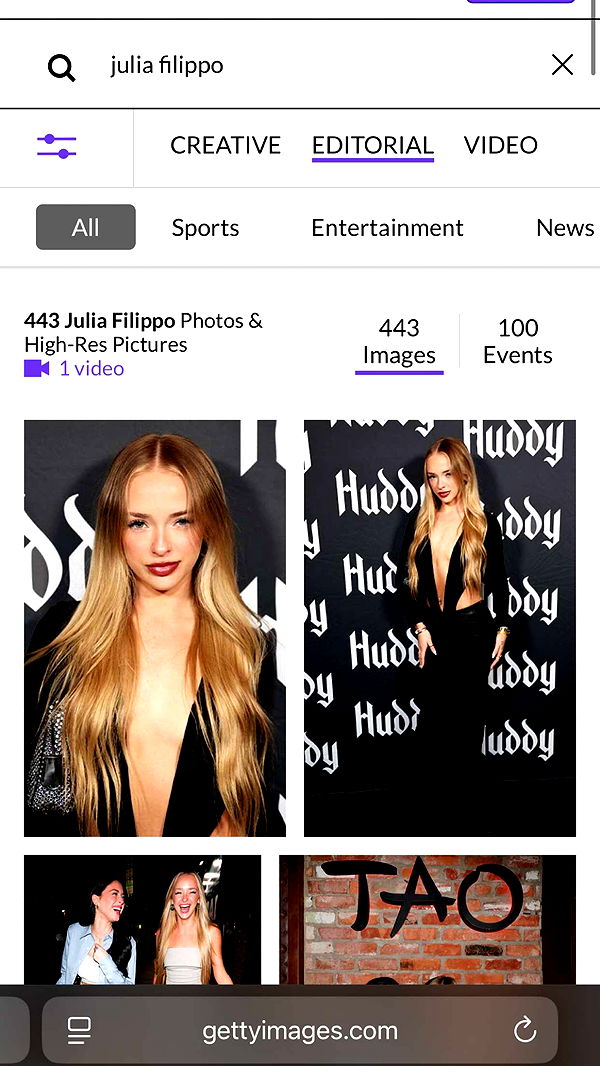600x1066 pixels.
Task: Open the filters panel
Action: tap(57, 146)
